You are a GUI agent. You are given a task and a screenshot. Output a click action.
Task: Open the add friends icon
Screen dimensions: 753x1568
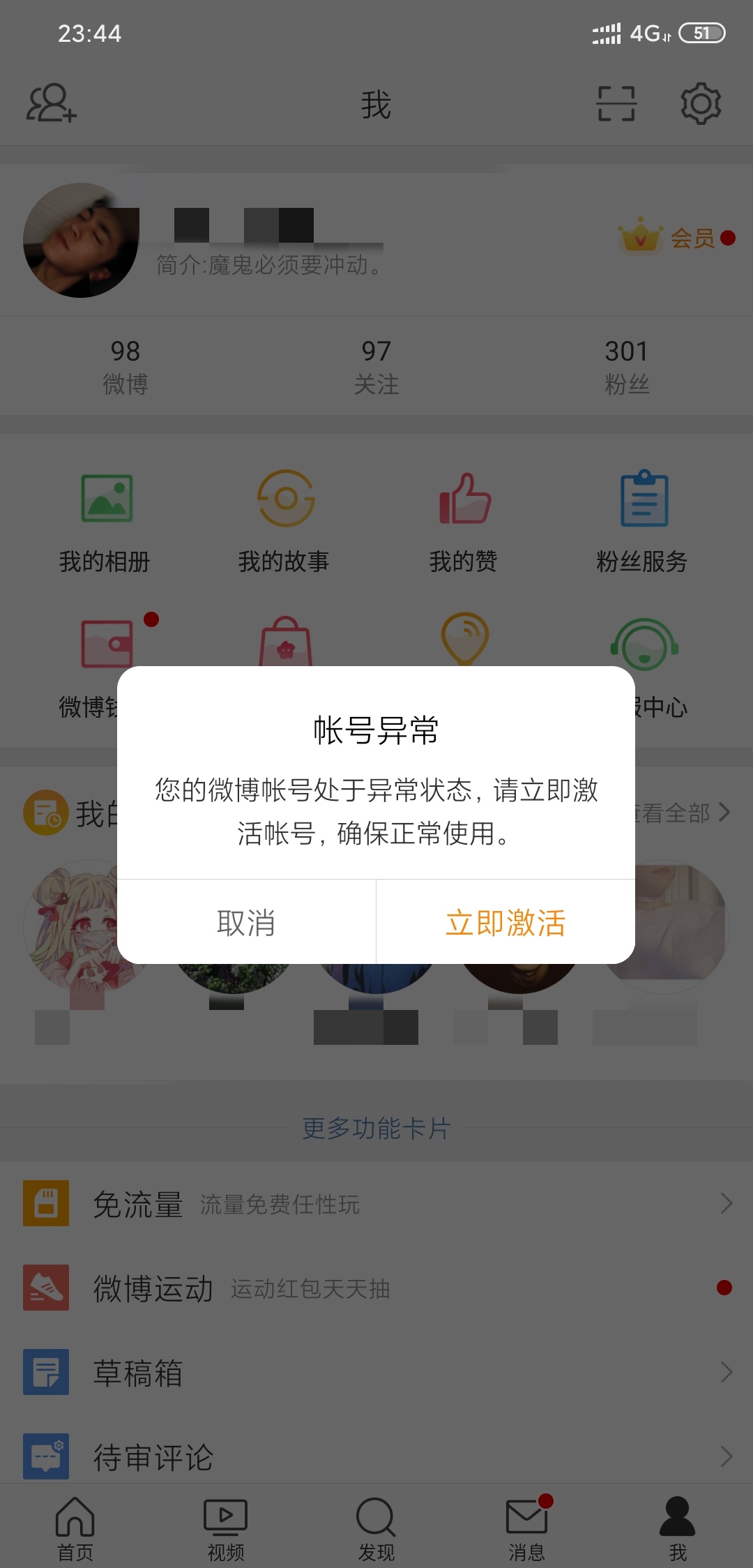[x=52, y=104]
